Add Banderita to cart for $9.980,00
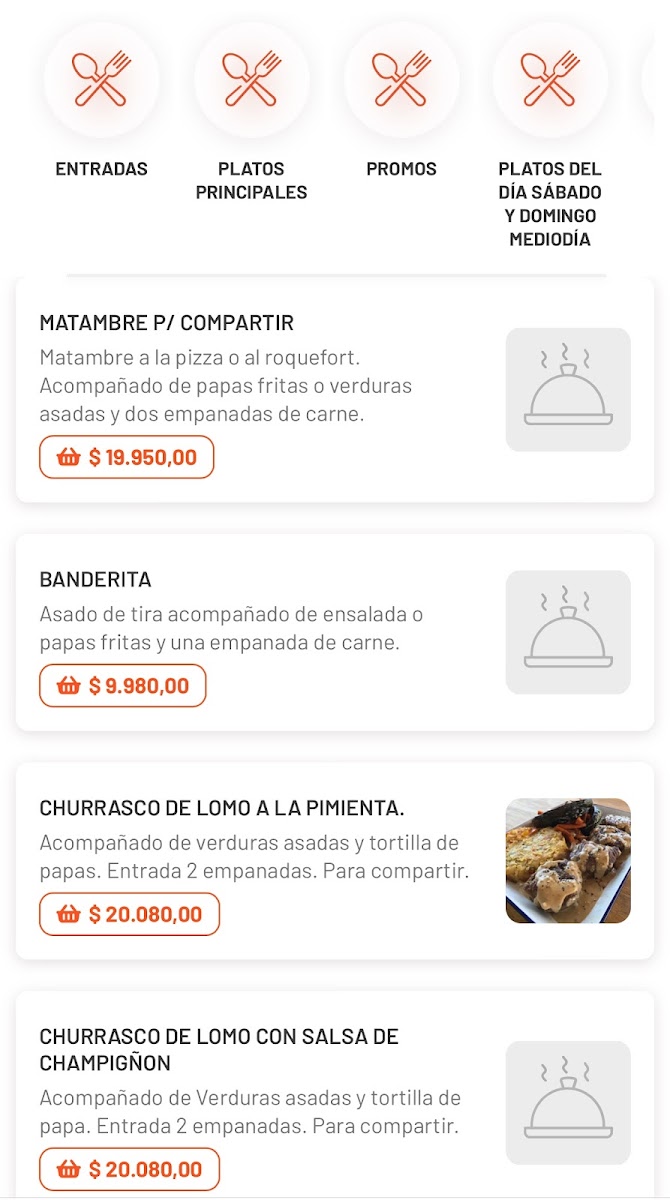This screenshot has height=1200, width=670. click(123, 686)
